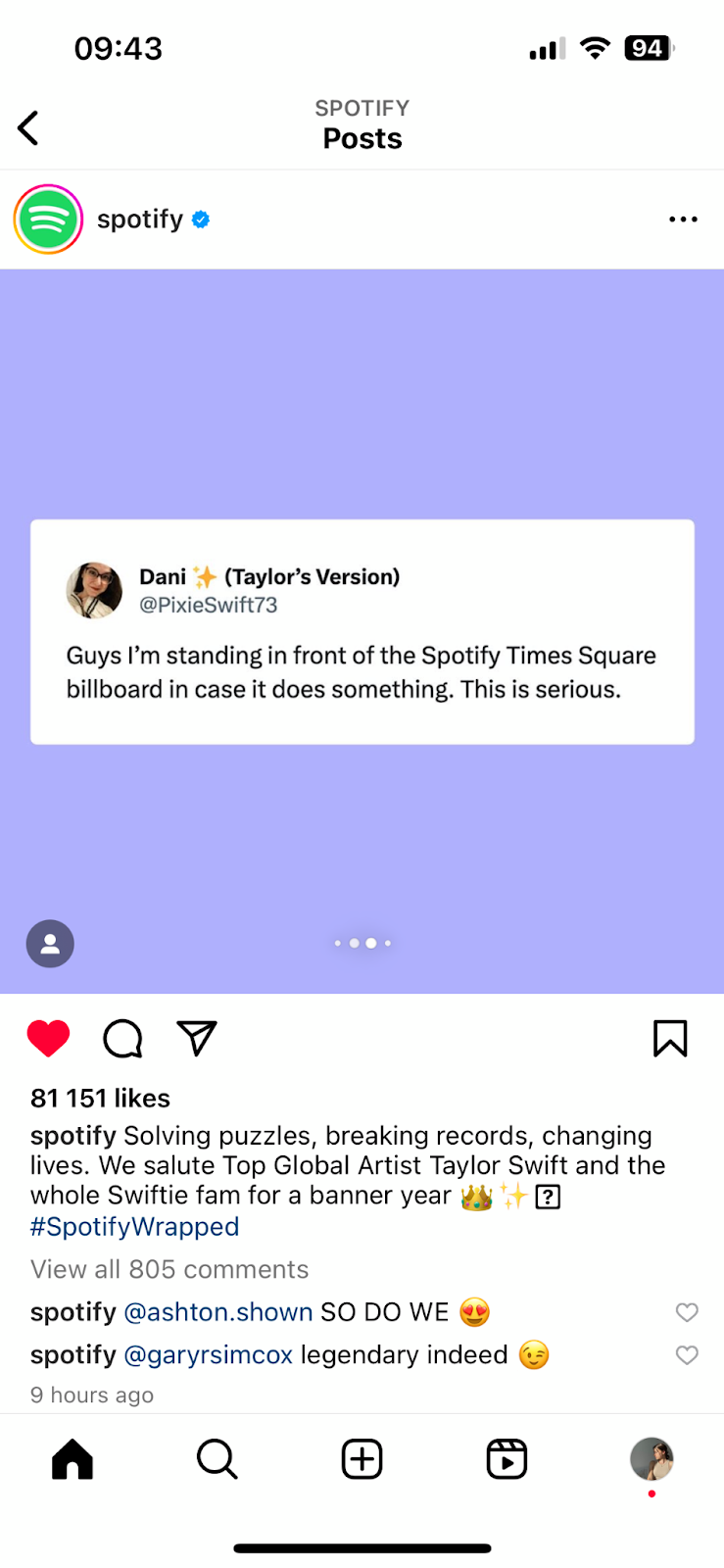The image size is (724, 1568).
Task: Open Spotify's story via its profile picture
Action: tap(48, 220)
